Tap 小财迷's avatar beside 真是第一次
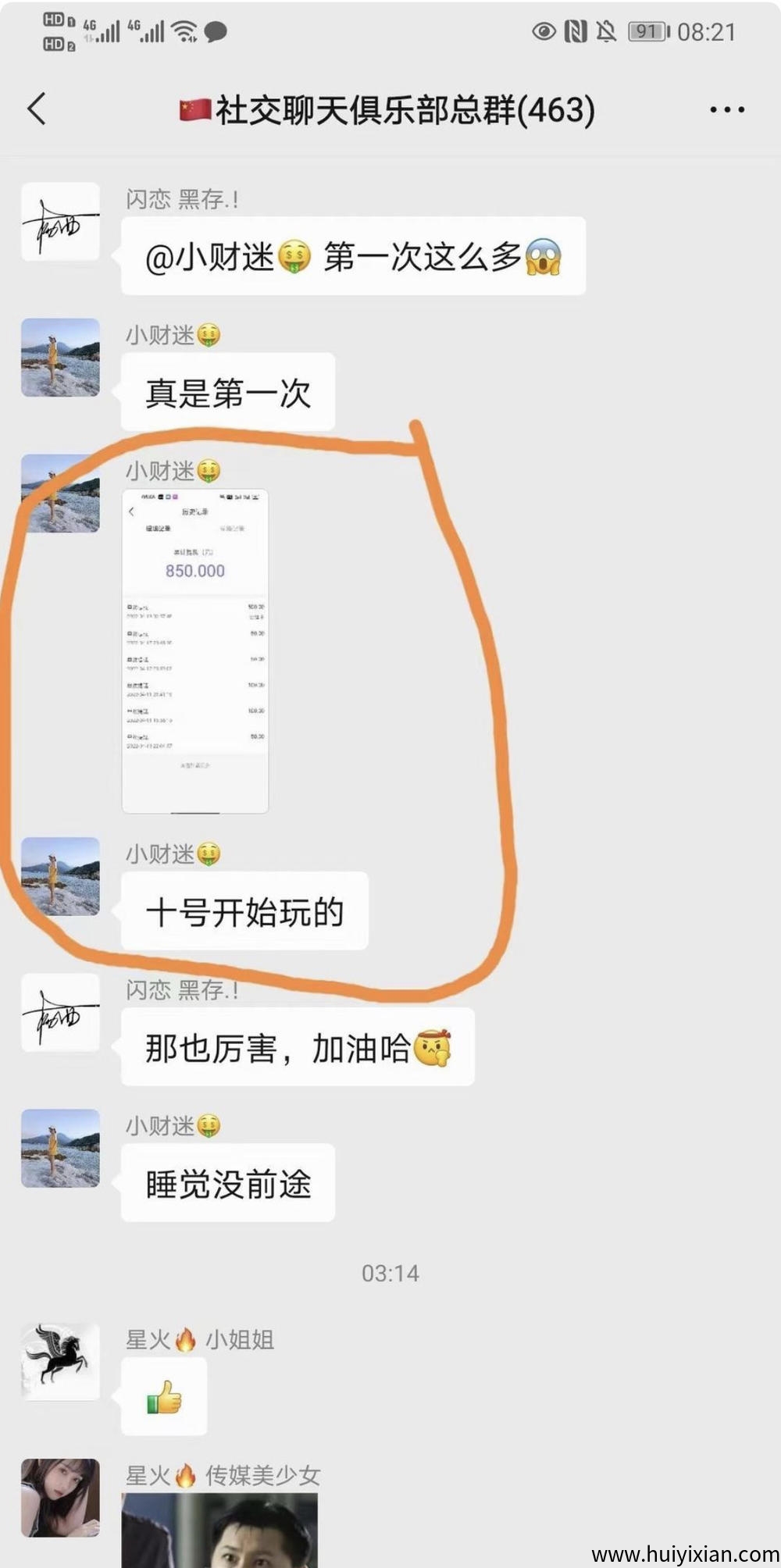The image size is (781, 1568). [x=60, y=358]
